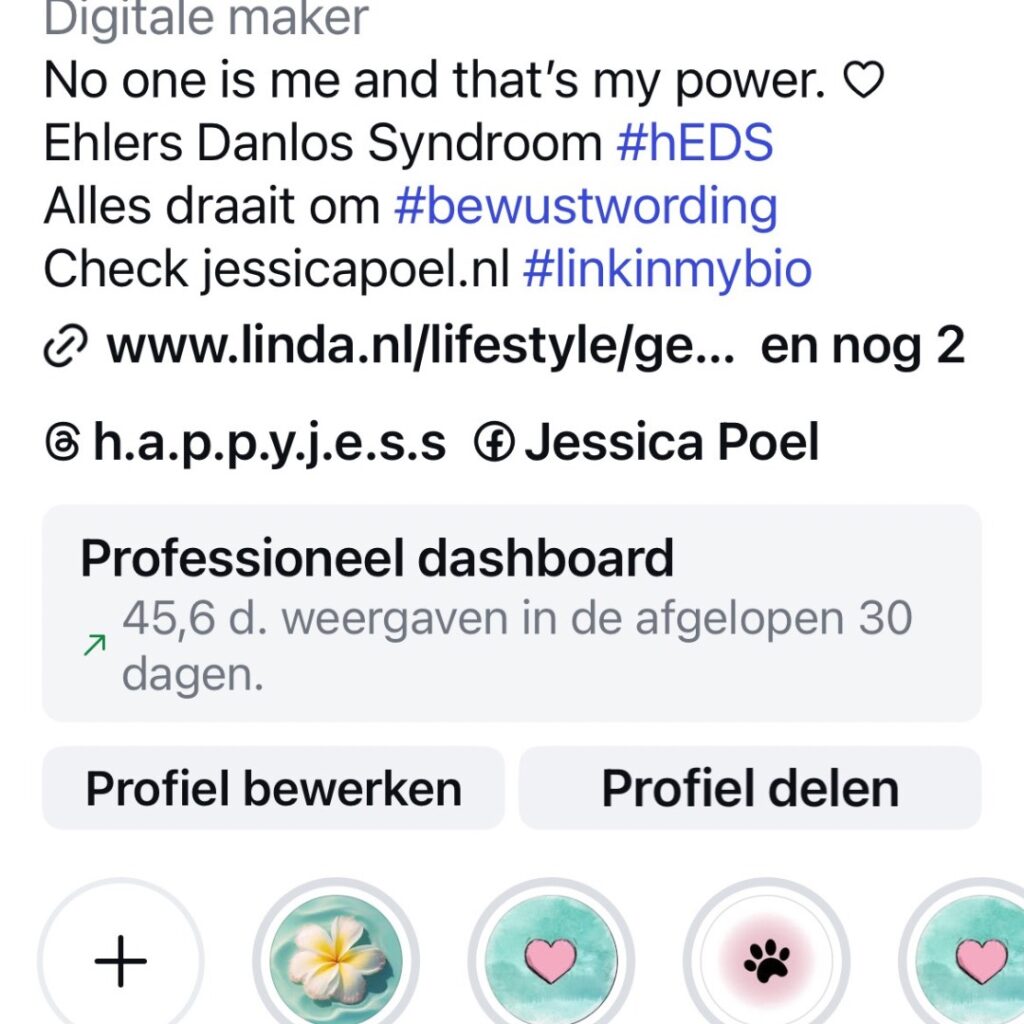
Task: Open the #linkinmybio hashtag
Action: (x=666, y=269)
